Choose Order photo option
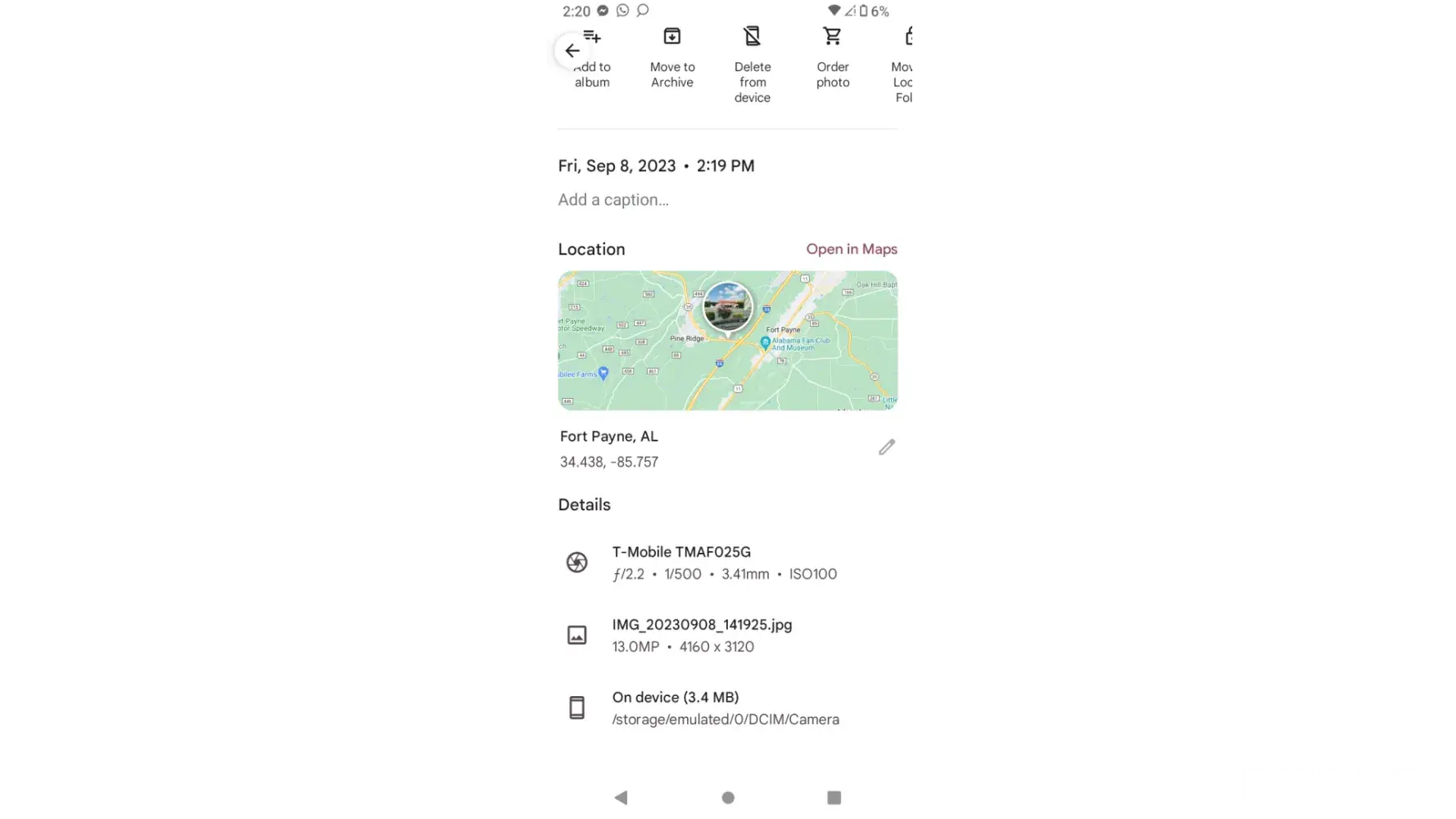1456x819 pixels. 832,57
